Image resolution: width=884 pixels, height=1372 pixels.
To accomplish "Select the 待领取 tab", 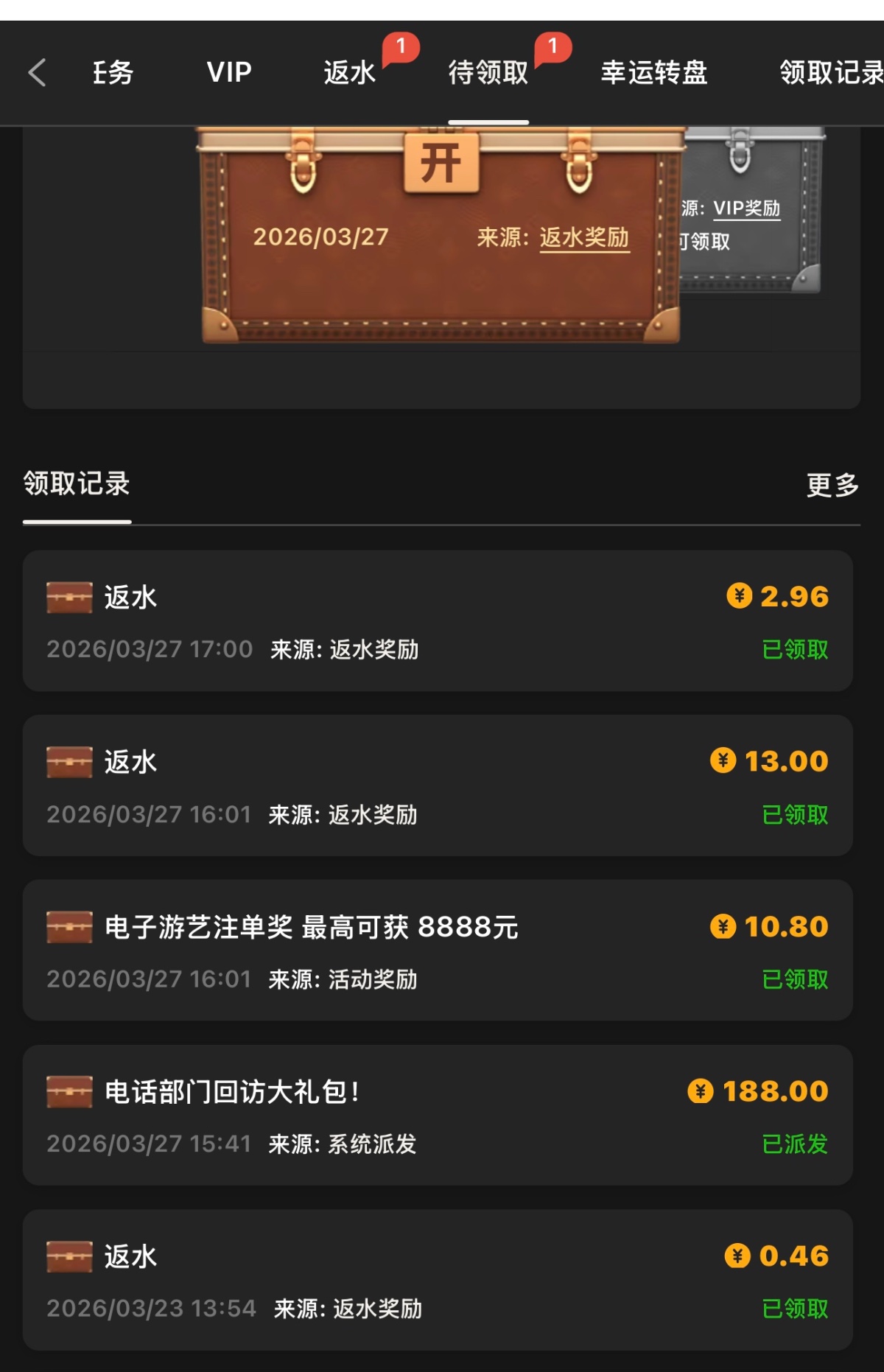I will click(x=488, y=72).
